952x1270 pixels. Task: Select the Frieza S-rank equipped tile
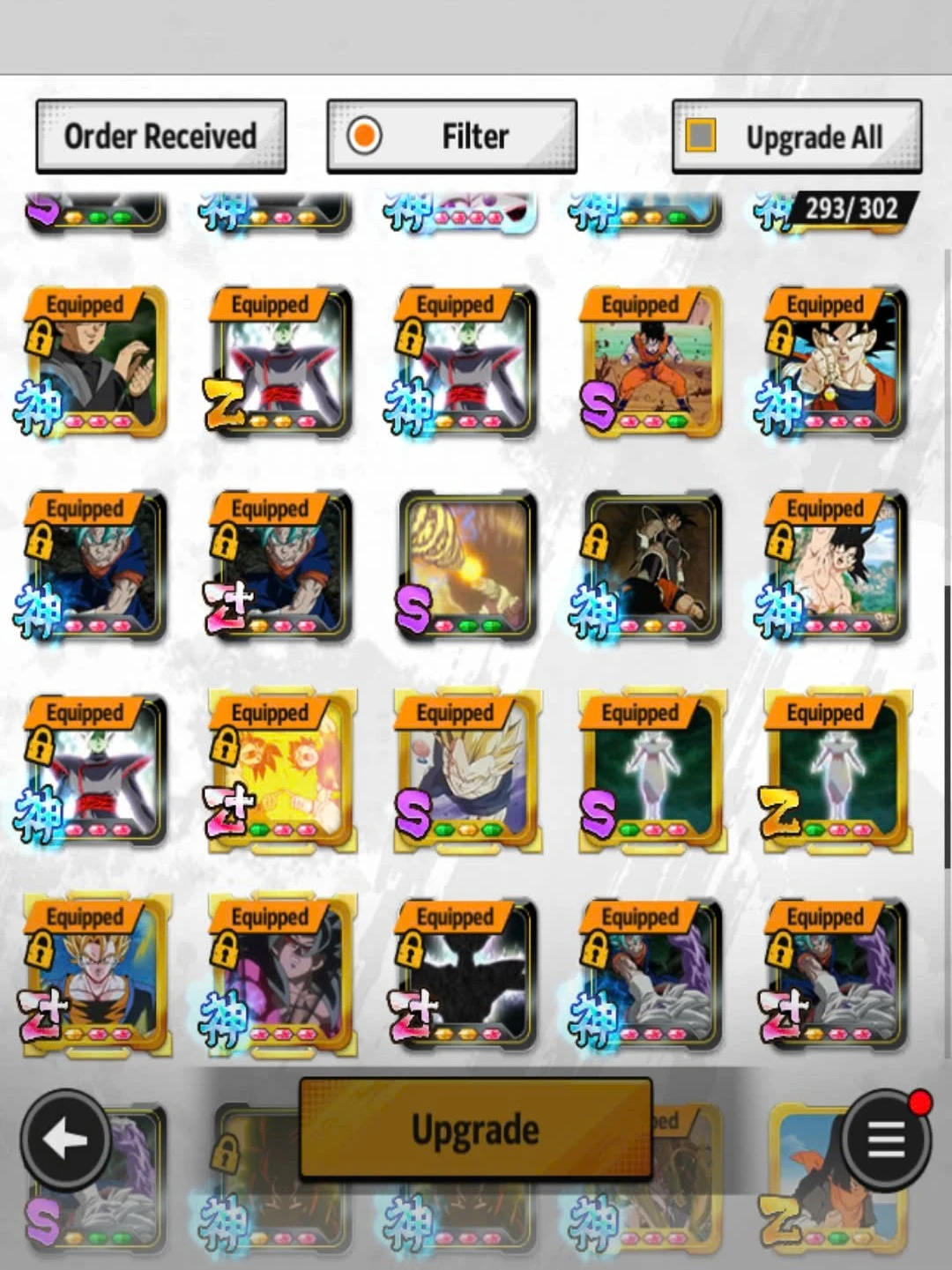[x=652, y=771]
